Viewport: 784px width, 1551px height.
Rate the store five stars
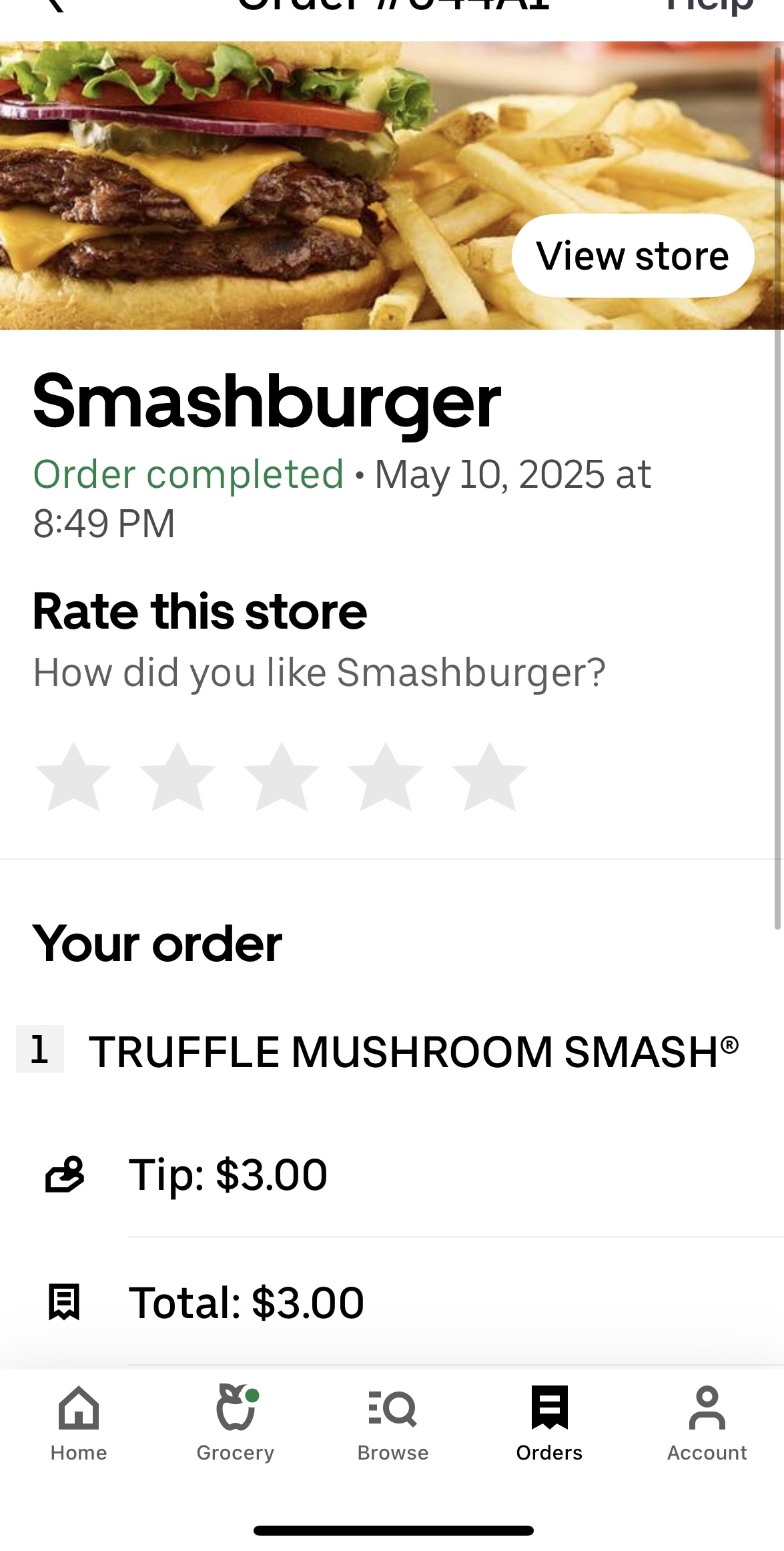point(490,778)
